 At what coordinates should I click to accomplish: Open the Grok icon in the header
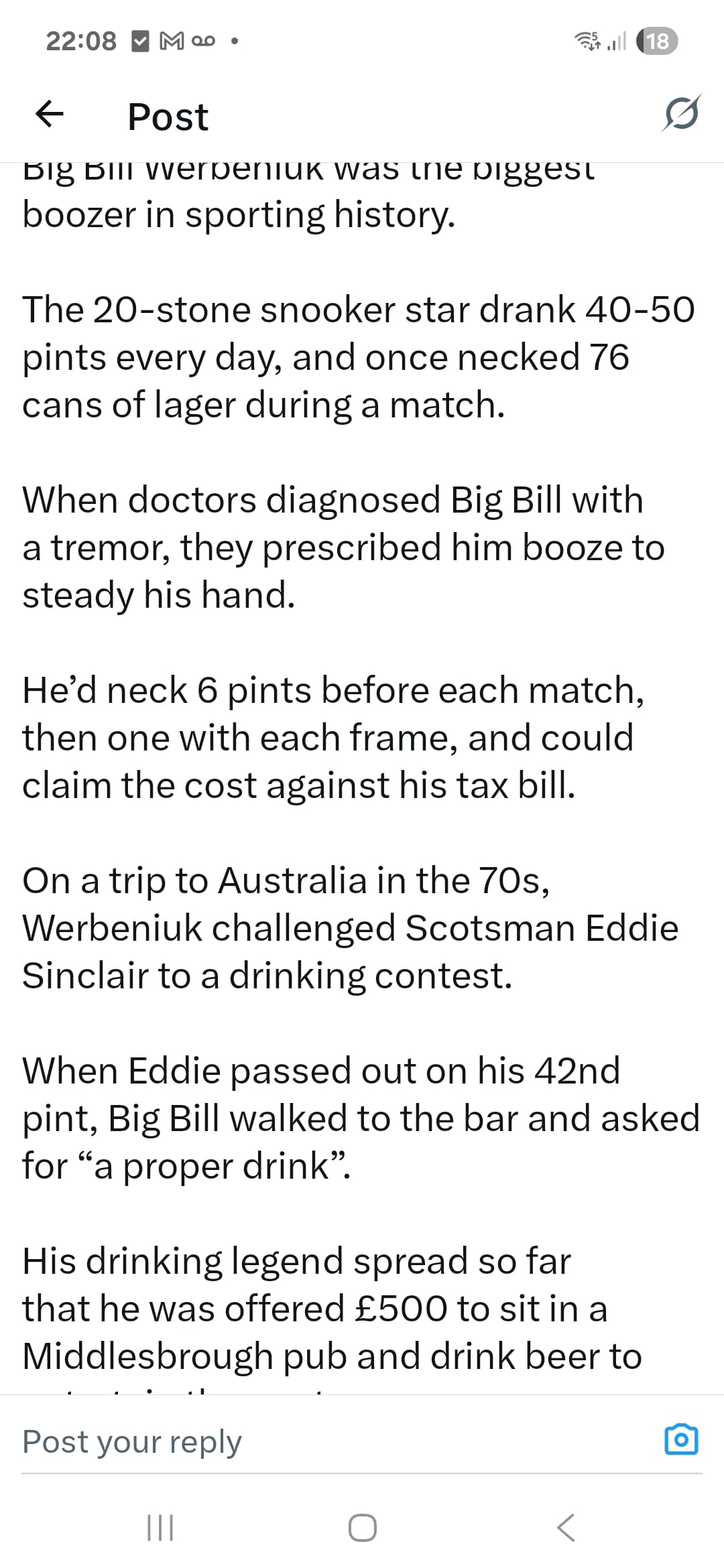(x=681, y=113)
